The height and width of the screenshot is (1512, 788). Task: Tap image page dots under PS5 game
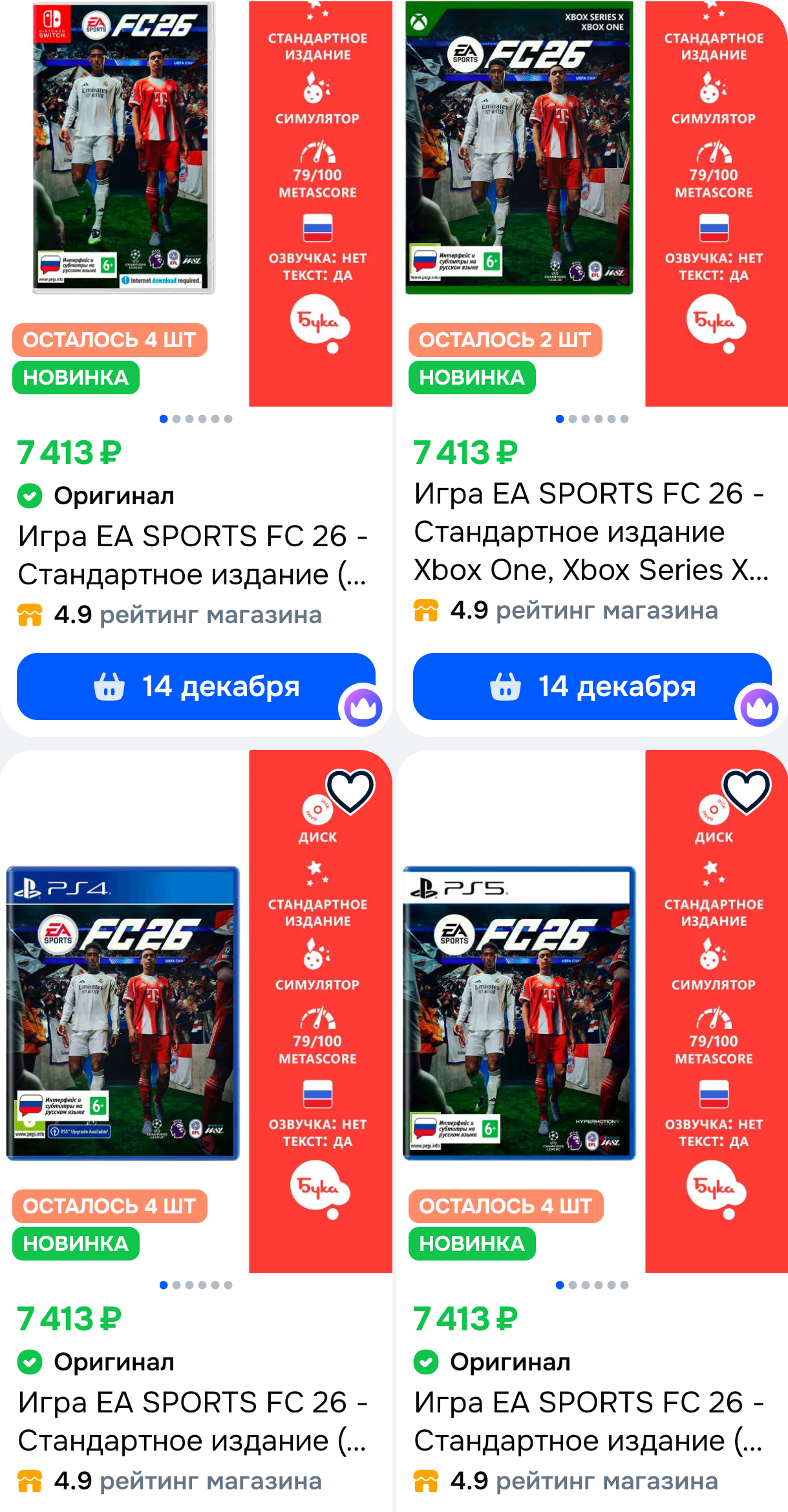pyautogui.click(x=591, y=1285)
